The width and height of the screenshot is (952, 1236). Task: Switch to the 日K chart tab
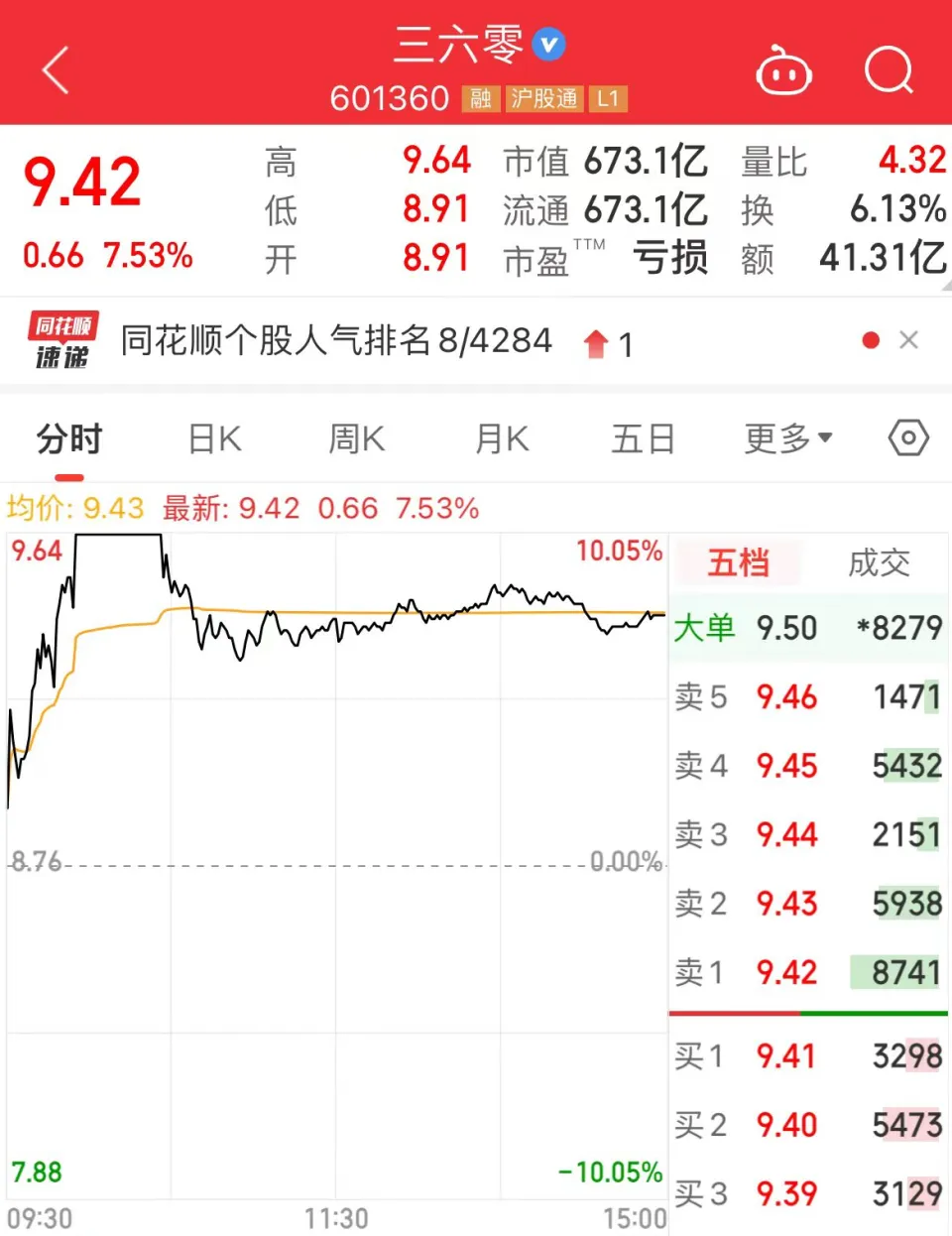(x=214, y=438)
